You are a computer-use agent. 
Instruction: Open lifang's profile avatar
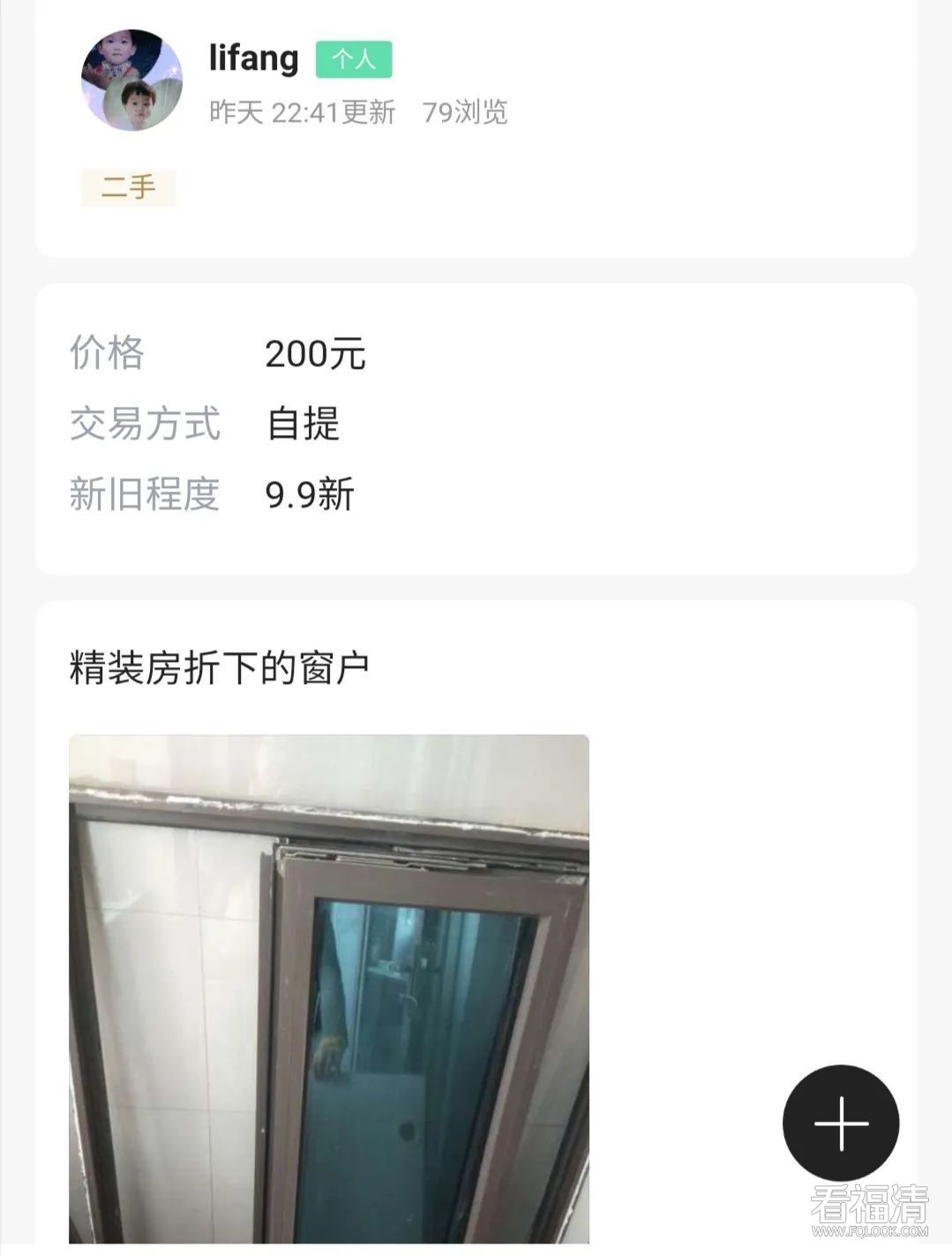pyautogui.click(x=132, y=80)
